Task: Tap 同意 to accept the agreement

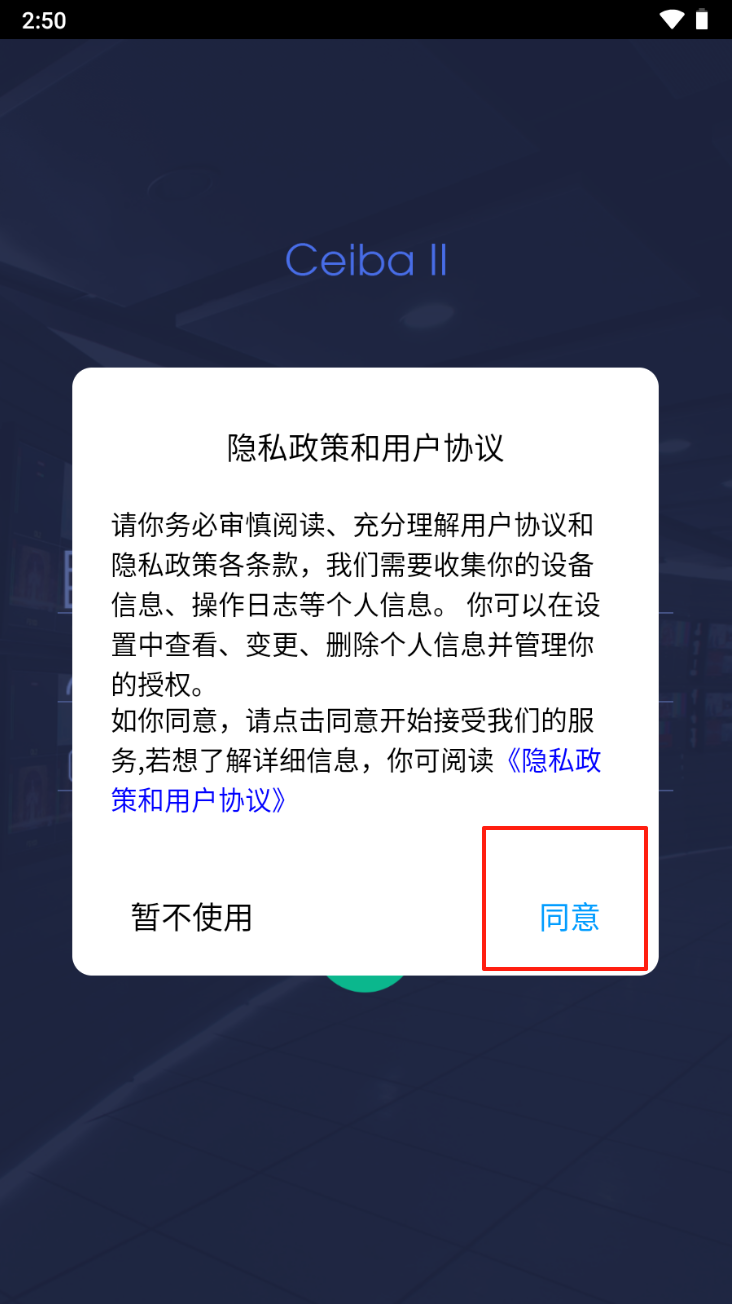Action: [568, 917]
